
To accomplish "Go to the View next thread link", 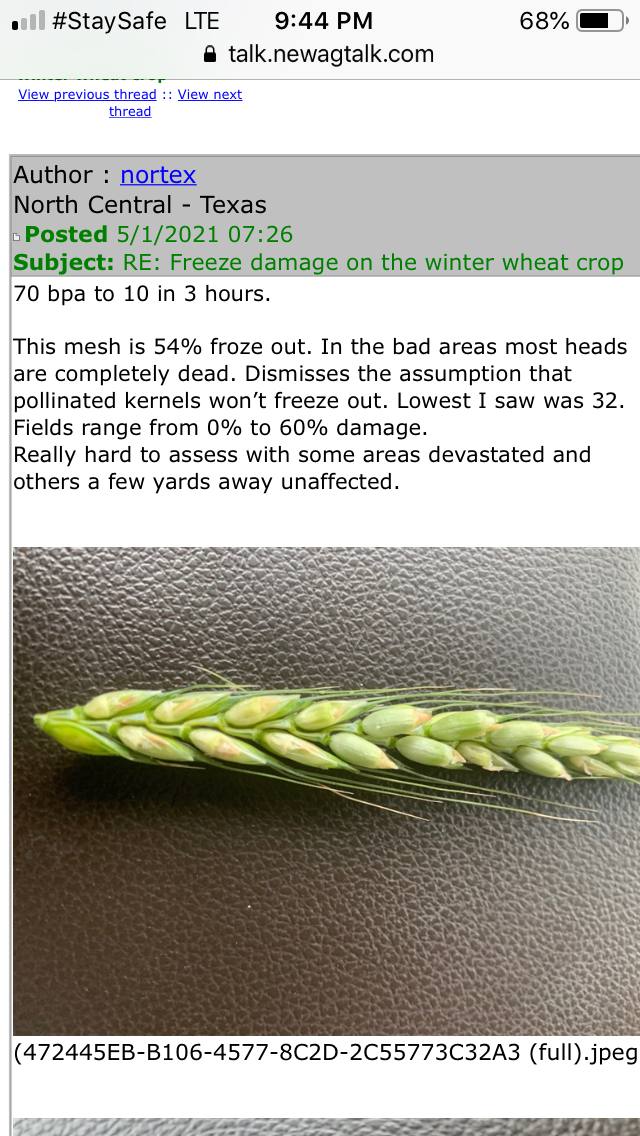I will [x=209, y=94].
